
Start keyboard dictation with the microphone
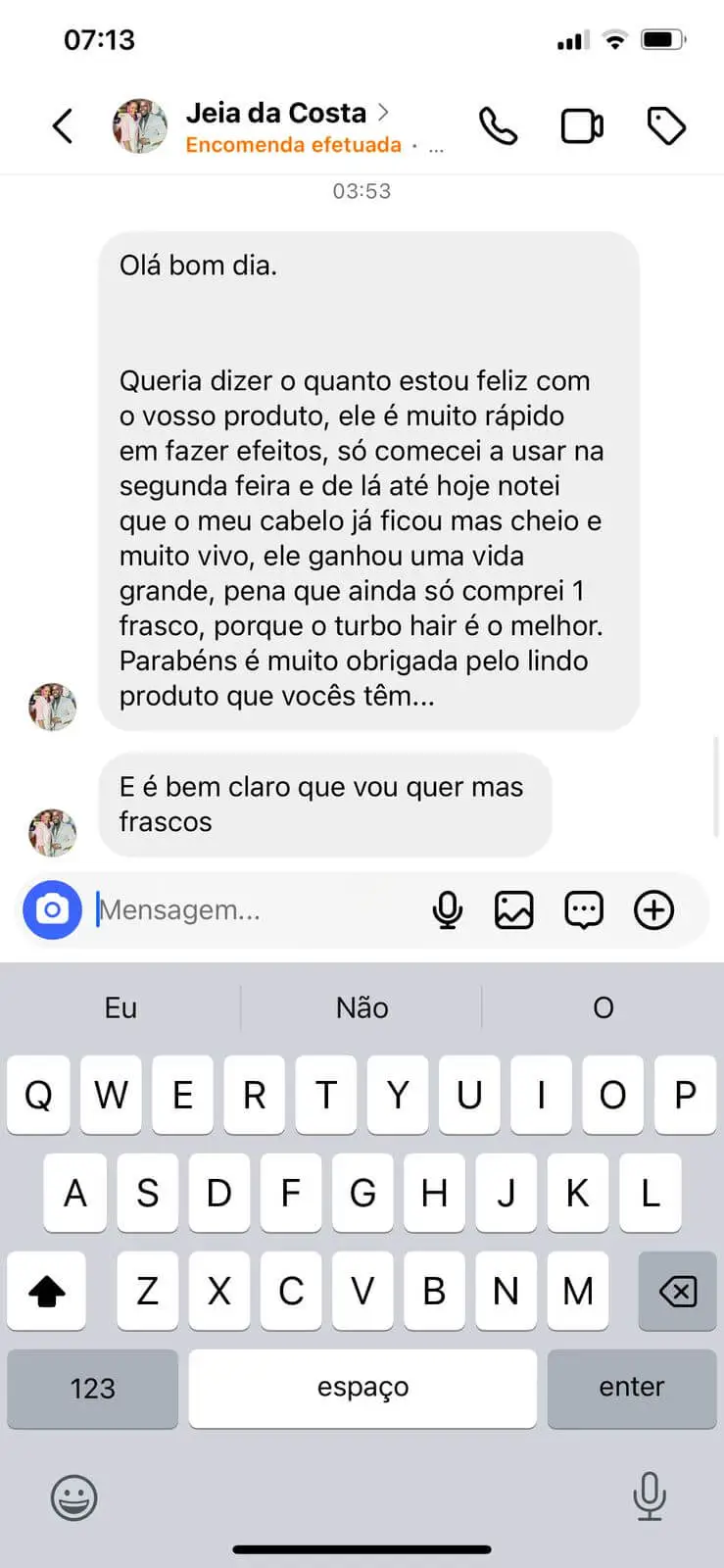coord(649,1496)
